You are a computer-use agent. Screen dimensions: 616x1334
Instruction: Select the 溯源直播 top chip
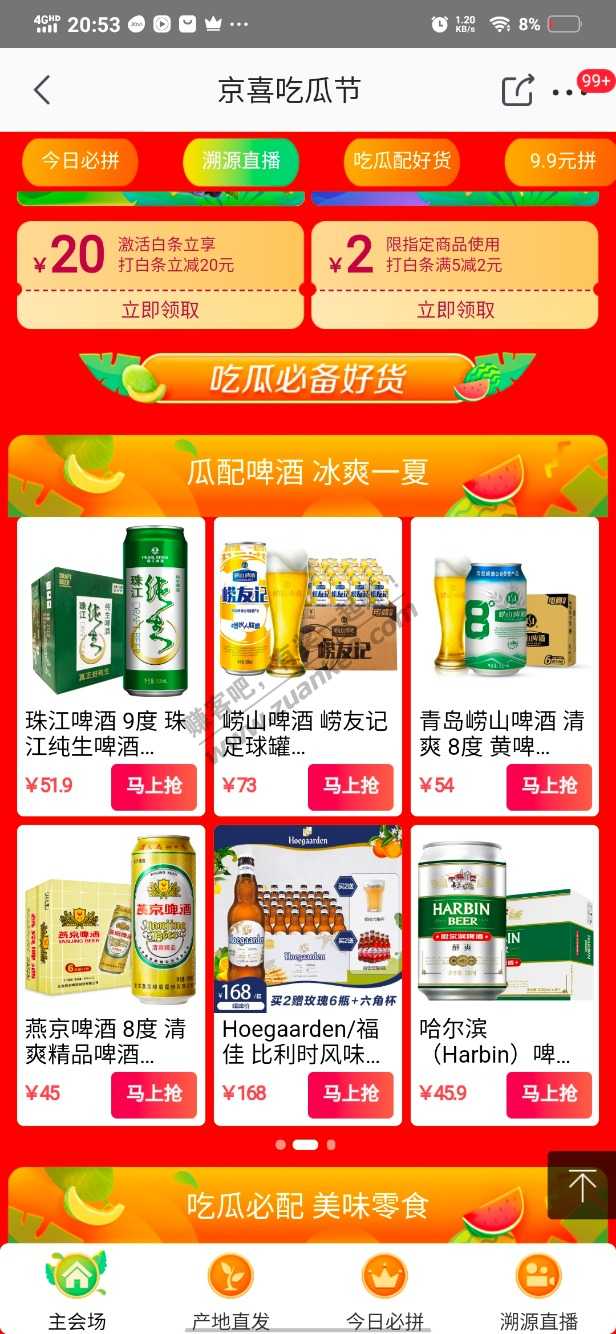point(241,160)
